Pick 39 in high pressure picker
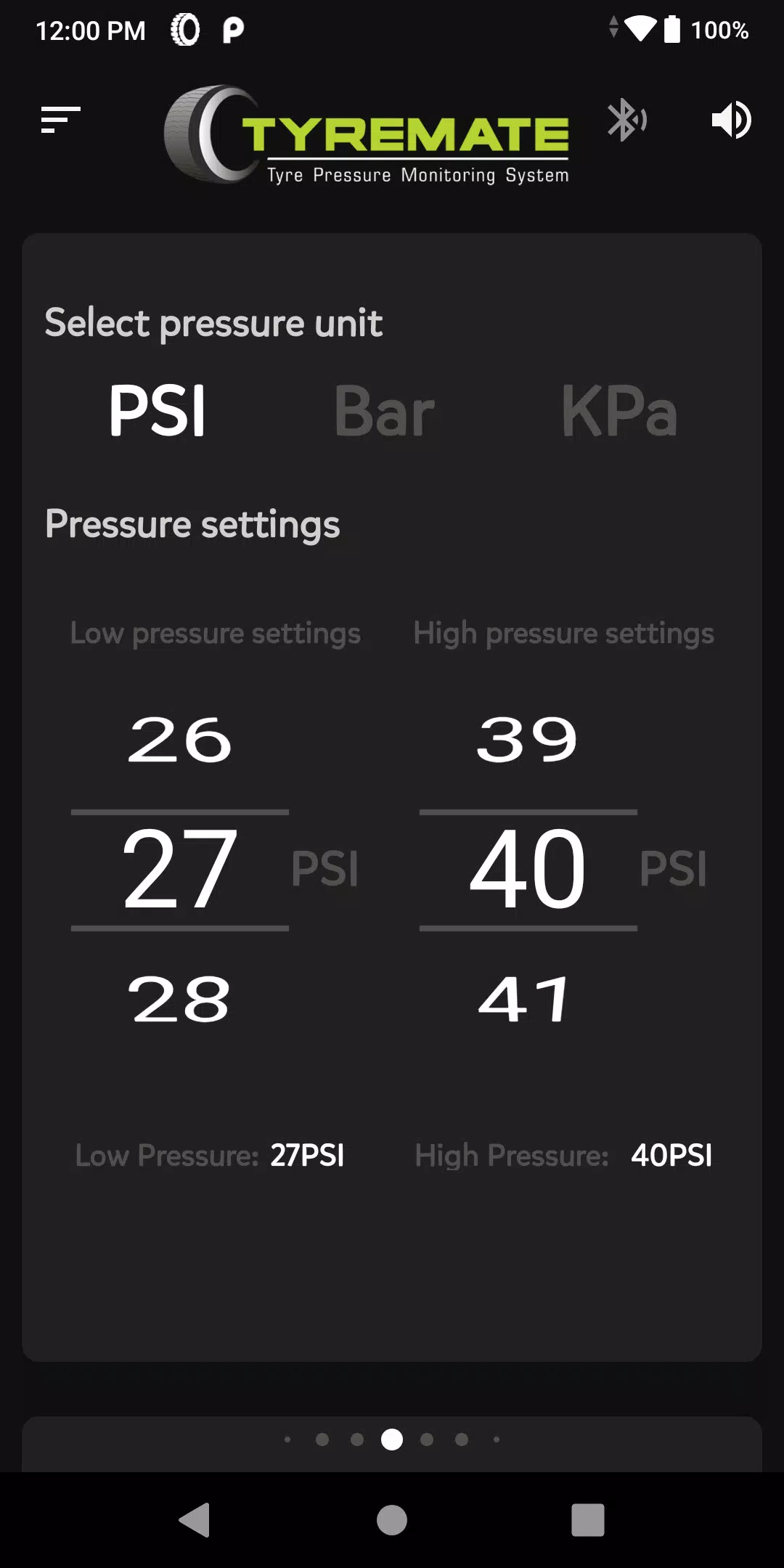The width and height of the screenshot is (784, 1568). pyautogui.click(x=528, y=740)
